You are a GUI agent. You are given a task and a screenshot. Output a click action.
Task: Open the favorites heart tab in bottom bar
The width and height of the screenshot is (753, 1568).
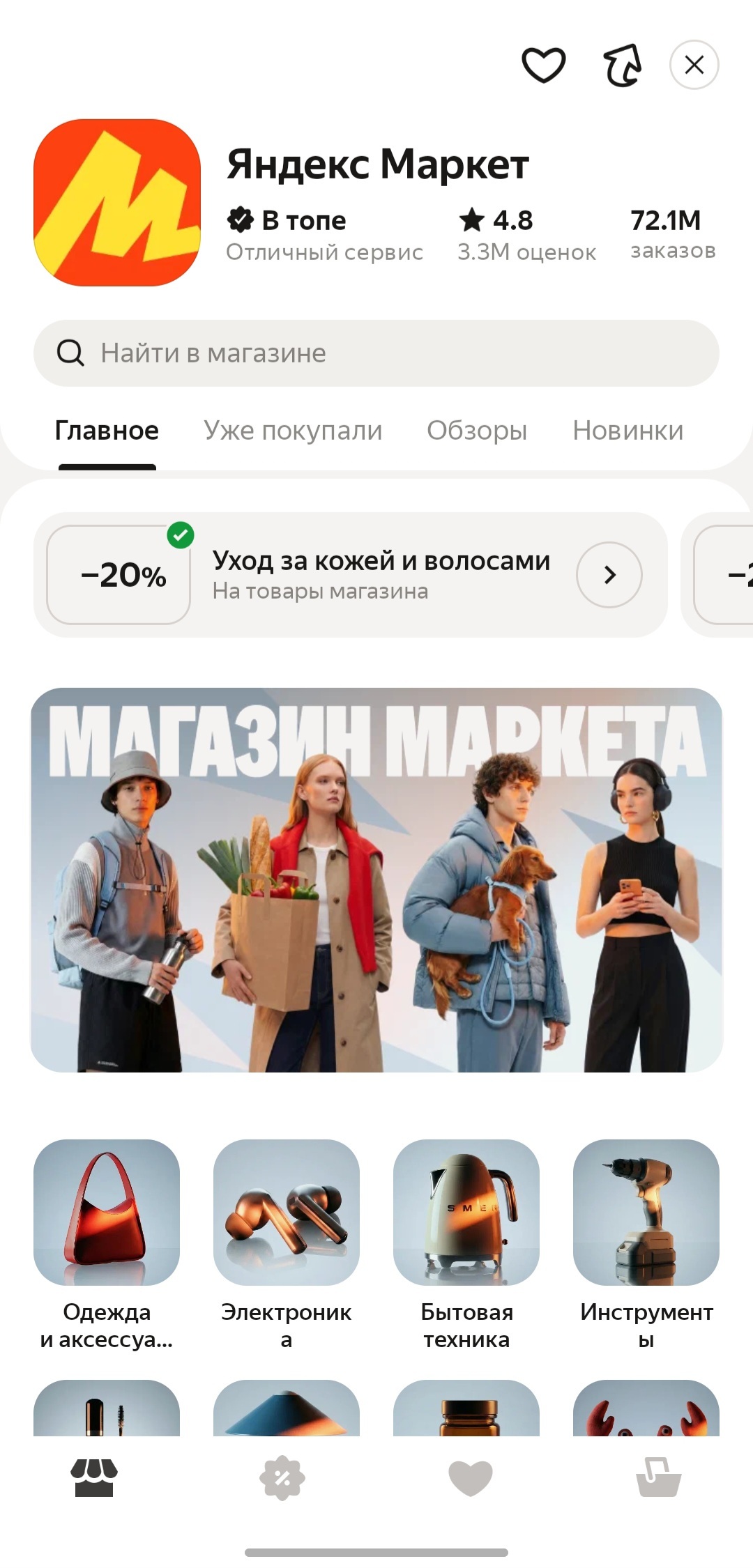471,1478
